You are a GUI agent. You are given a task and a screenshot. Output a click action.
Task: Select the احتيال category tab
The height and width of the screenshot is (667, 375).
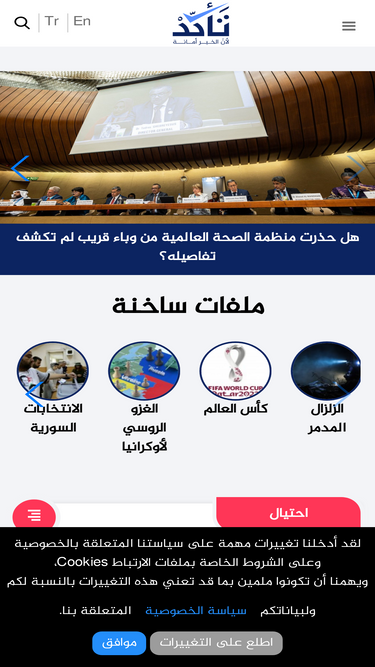288,513
